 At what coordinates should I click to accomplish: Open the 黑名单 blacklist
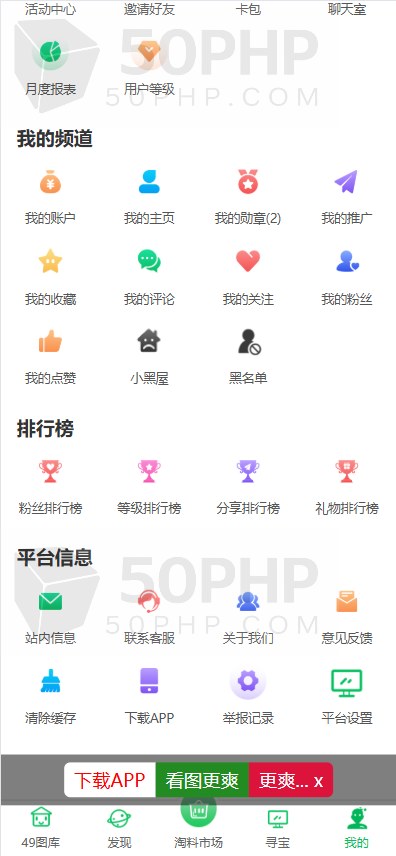[x=248, y=357]
